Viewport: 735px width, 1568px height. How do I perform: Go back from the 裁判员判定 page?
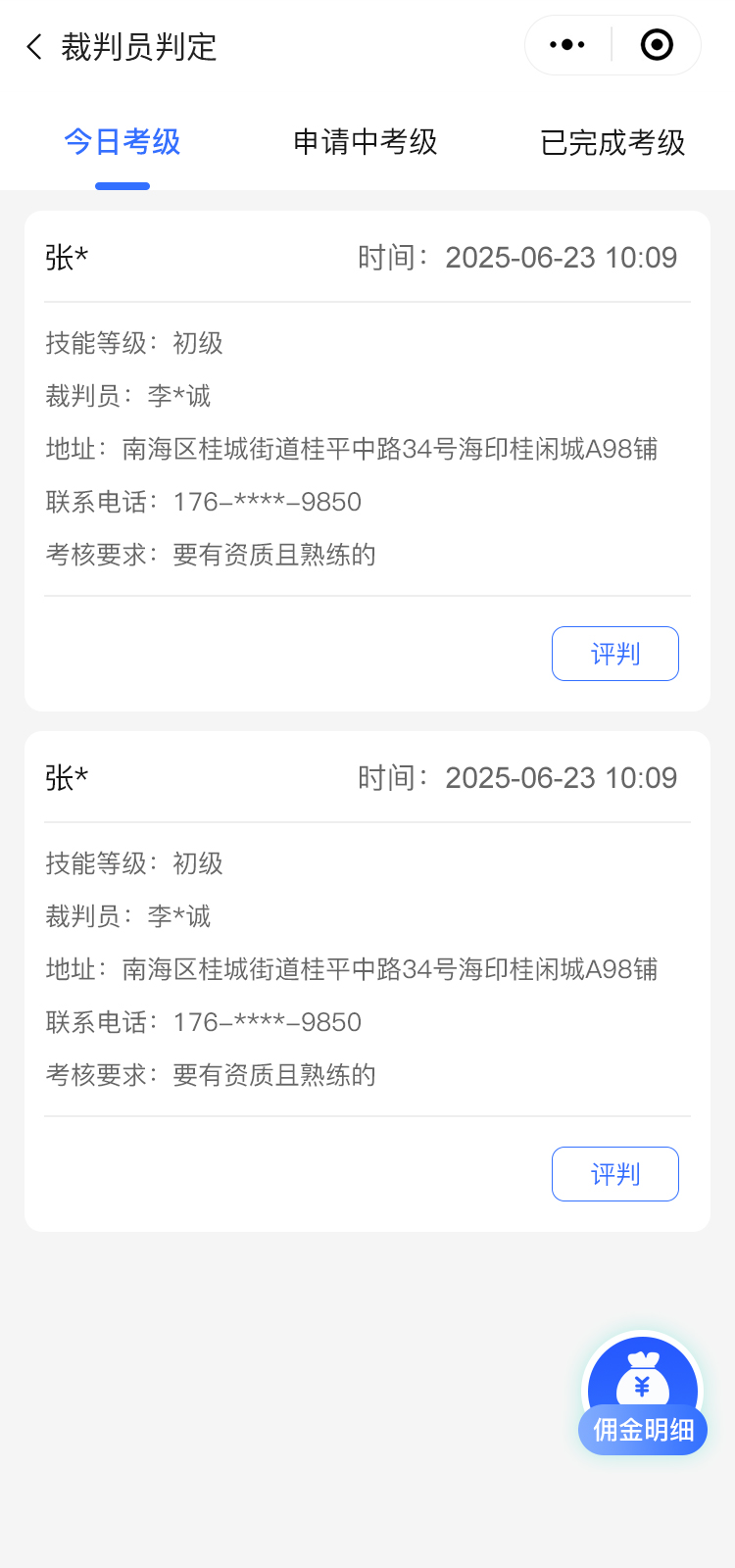[35, 46]
